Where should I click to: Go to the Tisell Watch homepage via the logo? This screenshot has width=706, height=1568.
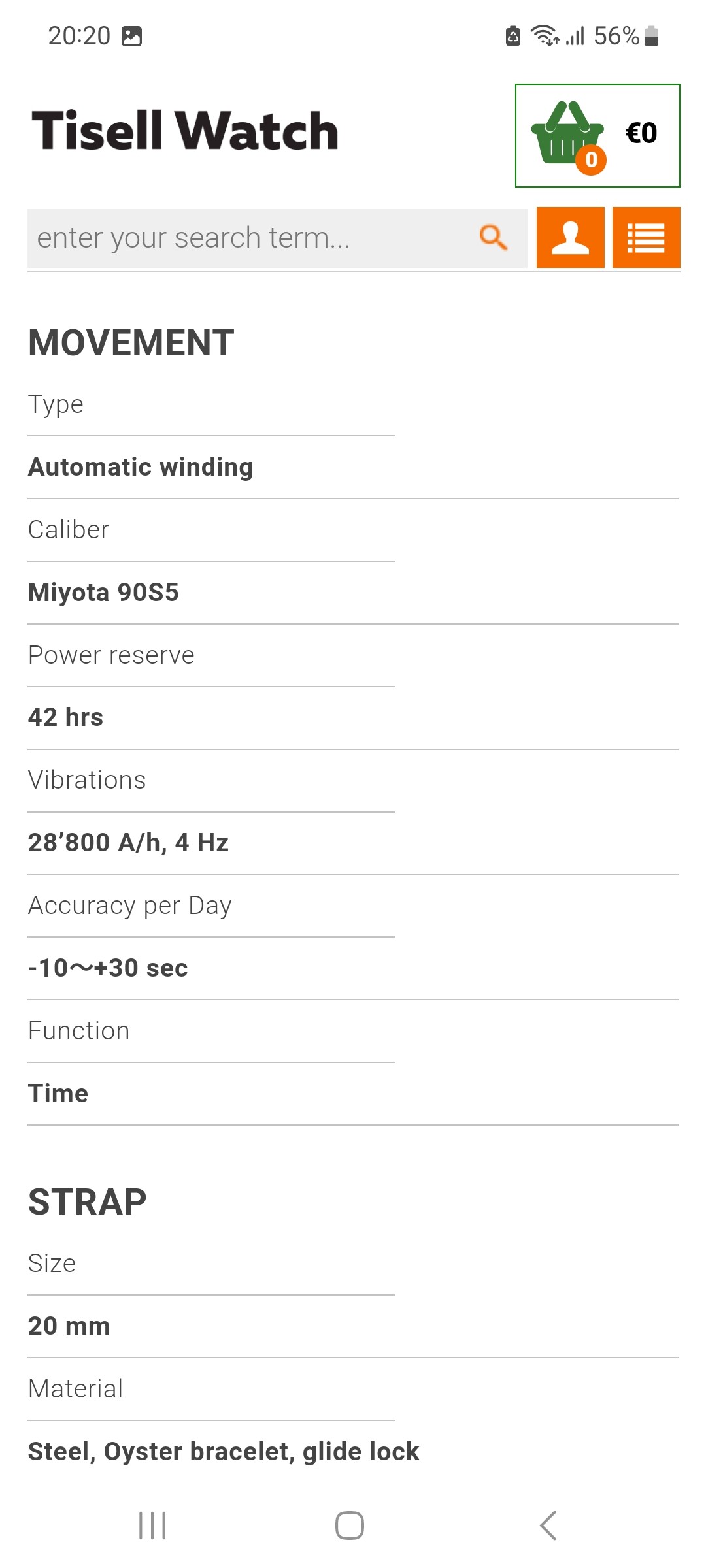[185, 131]
